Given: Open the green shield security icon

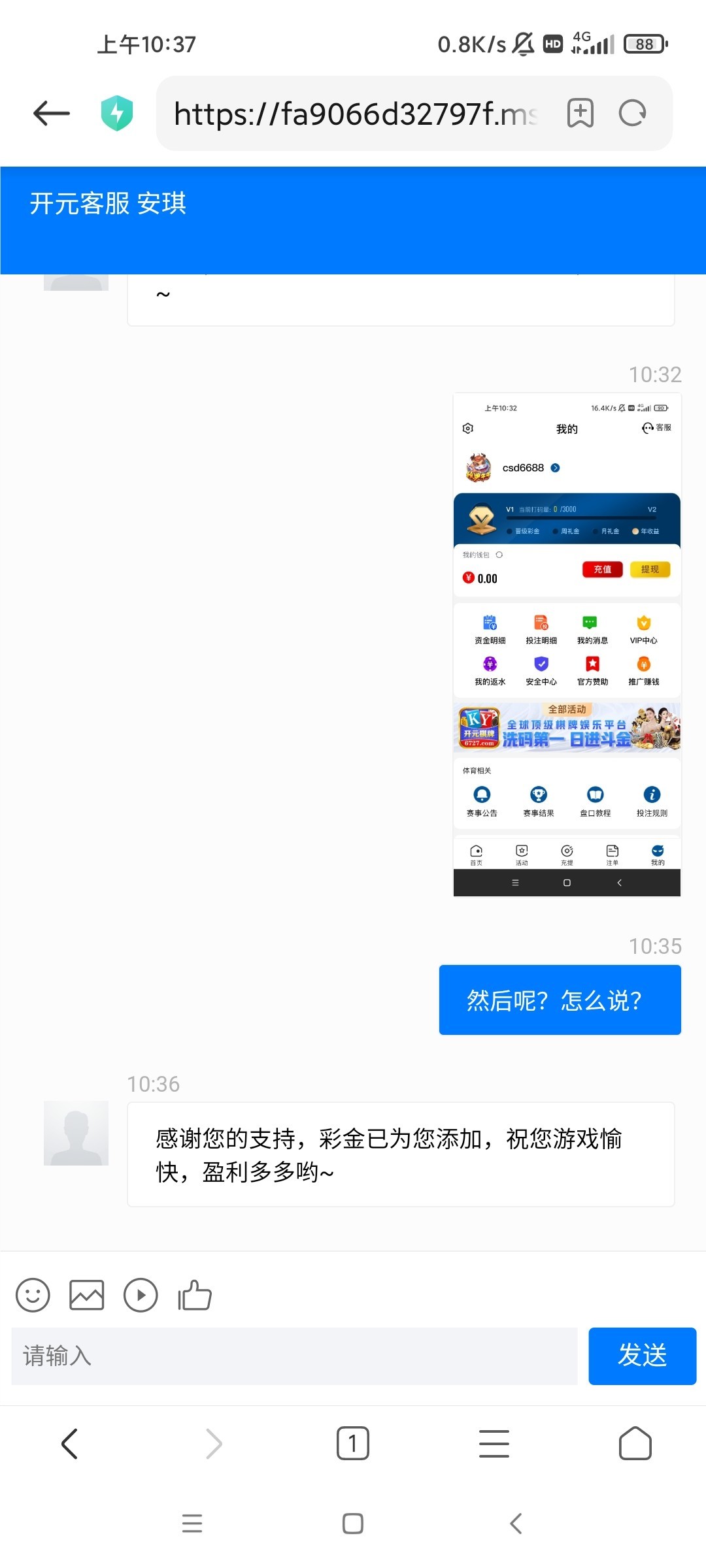Looking at the screenshot, I should pyautogui.click(x=117, y=114).
